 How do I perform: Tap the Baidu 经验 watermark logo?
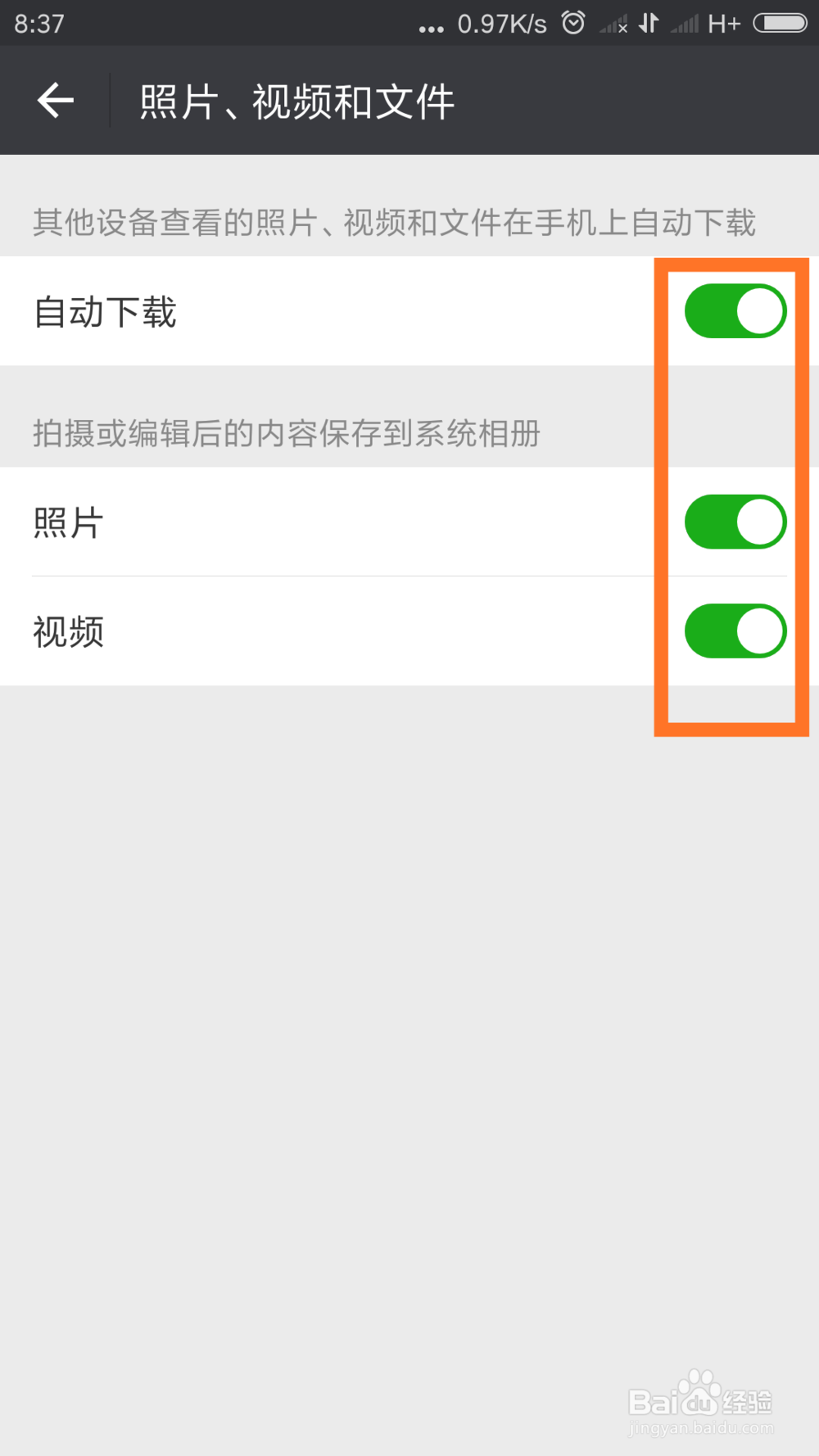[700, 1402]
